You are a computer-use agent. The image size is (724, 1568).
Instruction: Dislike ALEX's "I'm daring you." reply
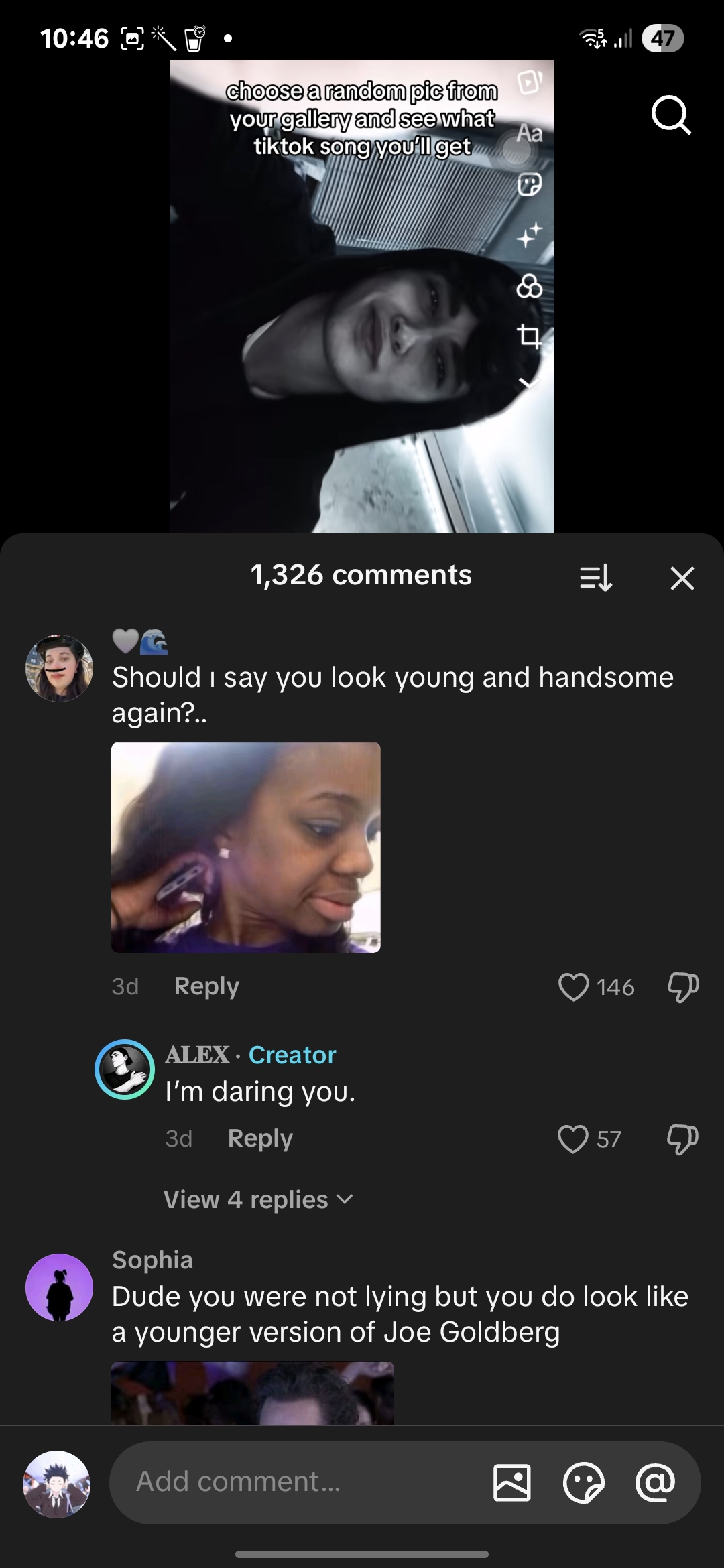coord(682,1139)
